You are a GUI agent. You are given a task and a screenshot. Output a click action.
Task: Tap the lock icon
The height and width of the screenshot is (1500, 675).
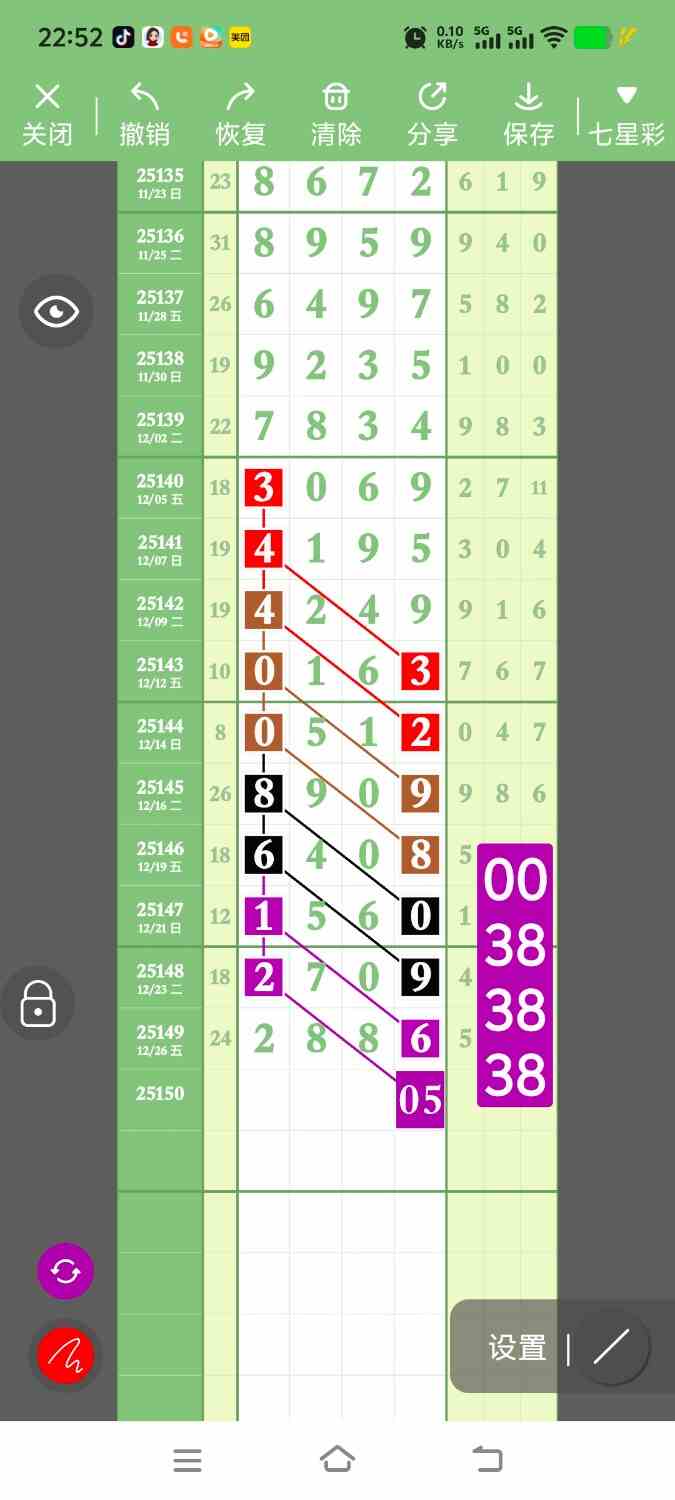(x=38, y=1003)
